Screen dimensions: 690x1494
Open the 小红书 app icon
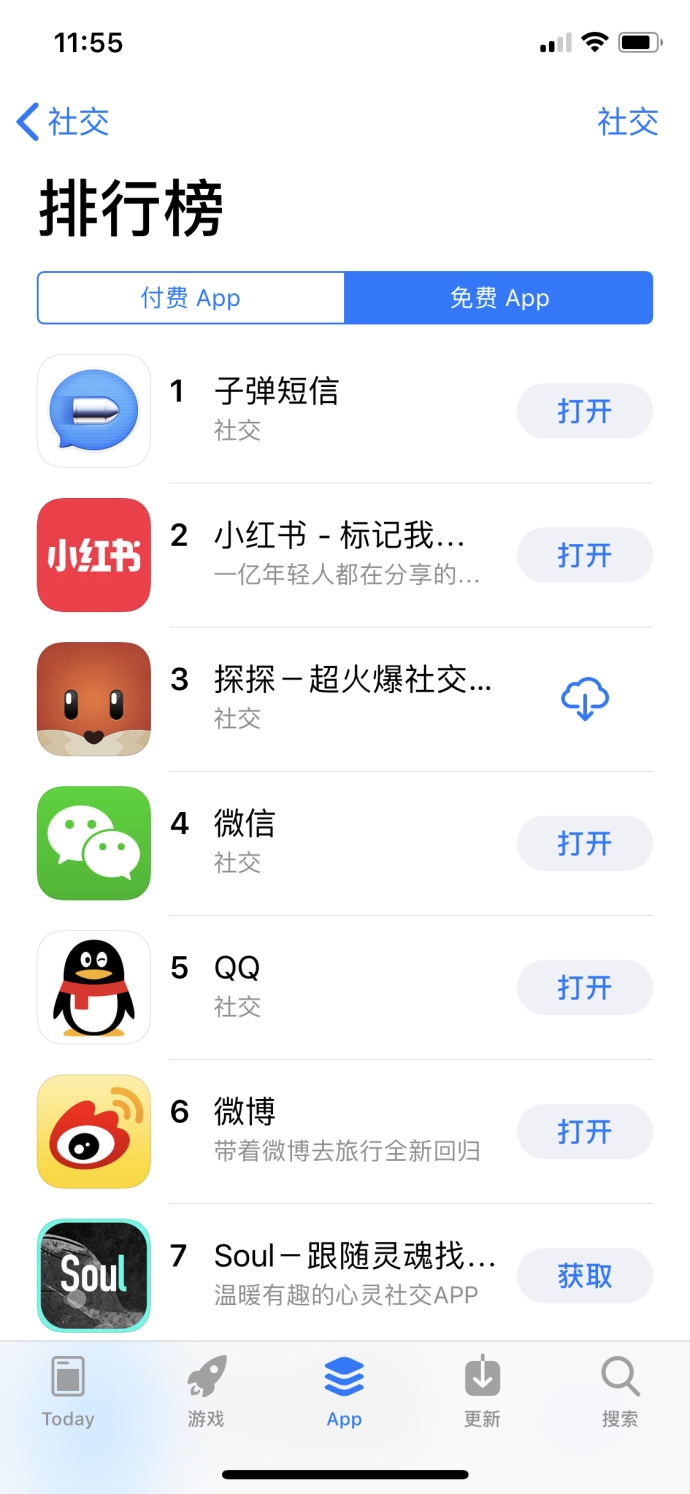click(94, 555)
